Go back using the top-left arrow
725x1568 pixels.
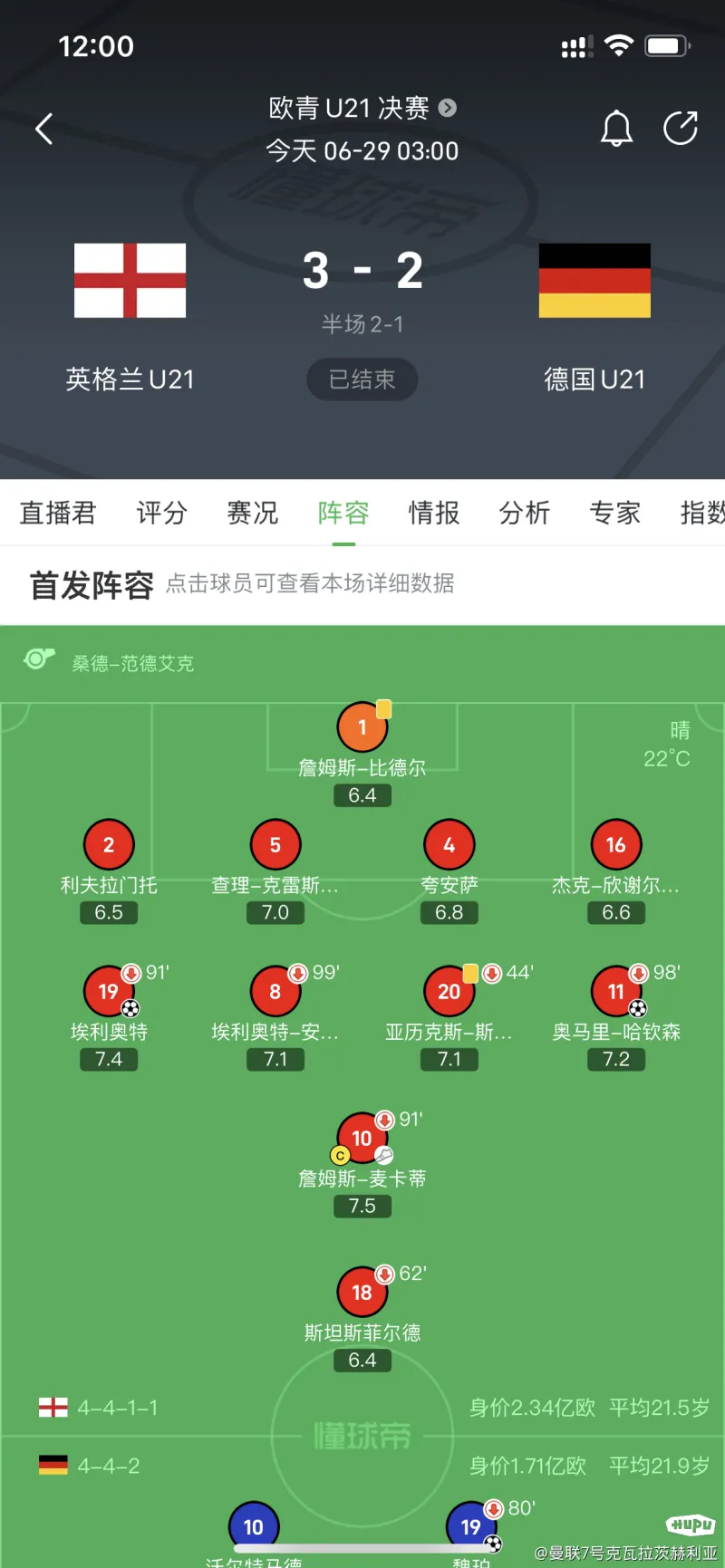43,129
